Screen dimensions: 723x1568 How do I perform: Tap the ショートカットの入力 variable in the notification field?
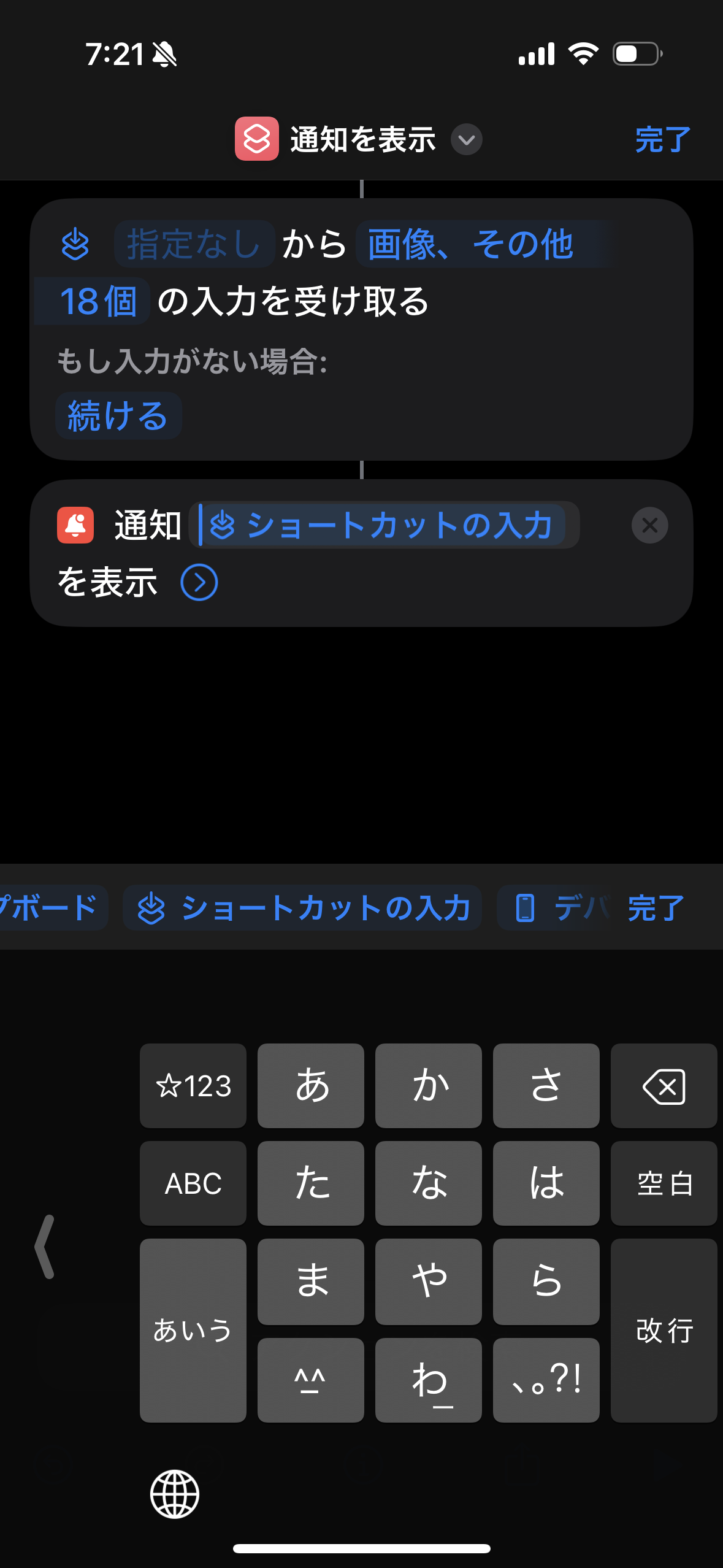pyautogui.click(x=382, y=525)
